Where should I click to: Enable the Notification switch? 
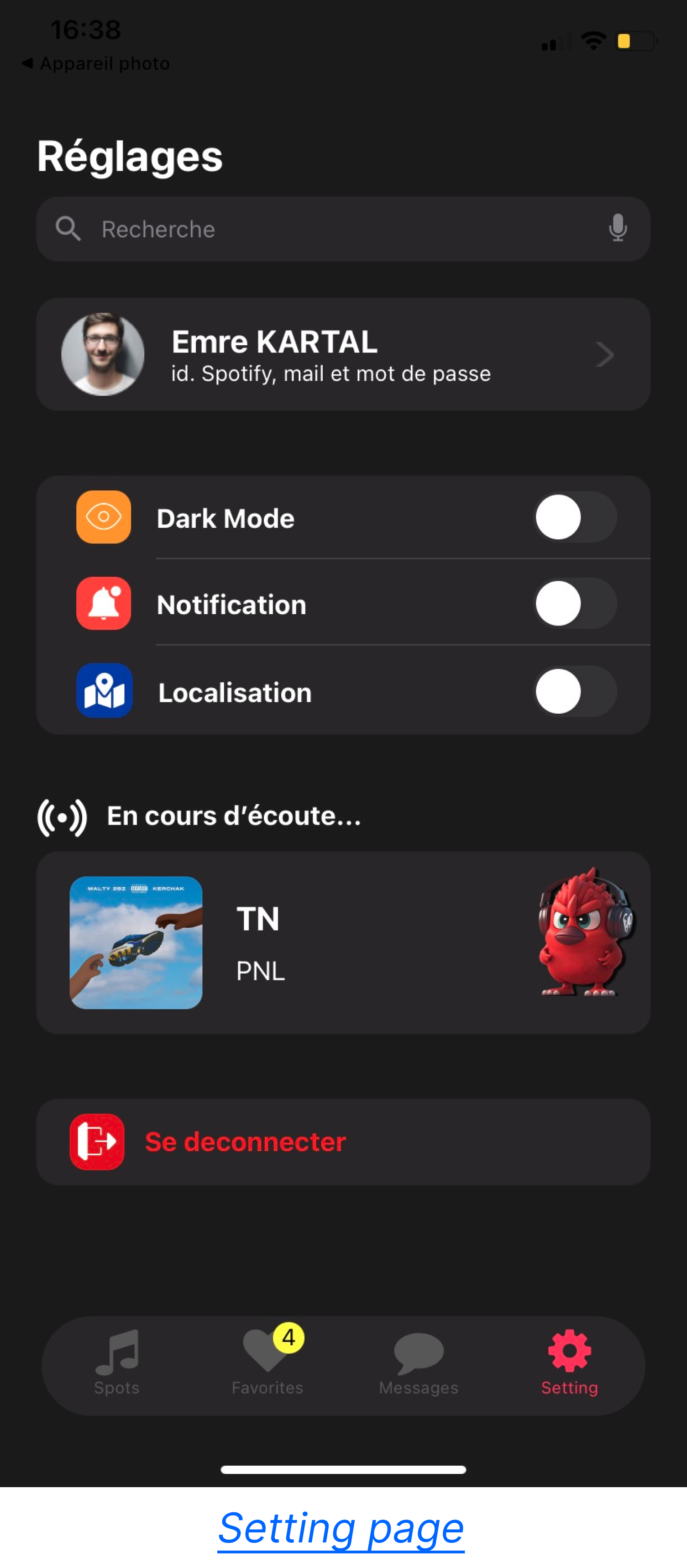click(575, 604)
